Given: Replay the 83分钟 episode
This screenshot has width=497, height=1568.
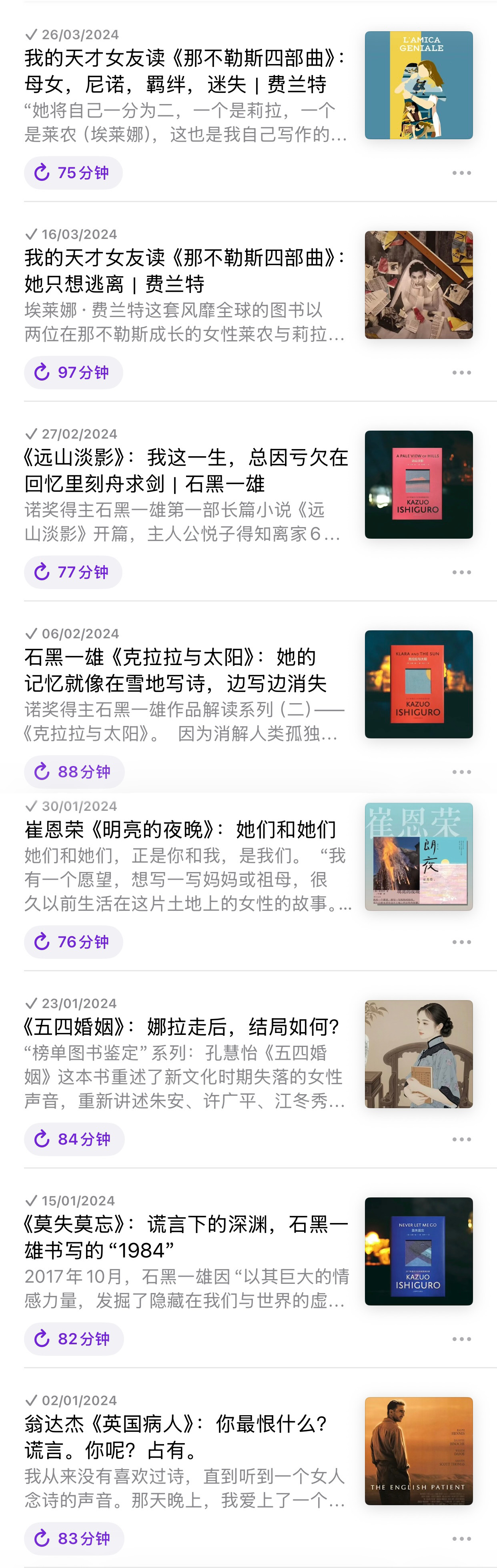Looking at the screenshot, I should point(74,1539).
